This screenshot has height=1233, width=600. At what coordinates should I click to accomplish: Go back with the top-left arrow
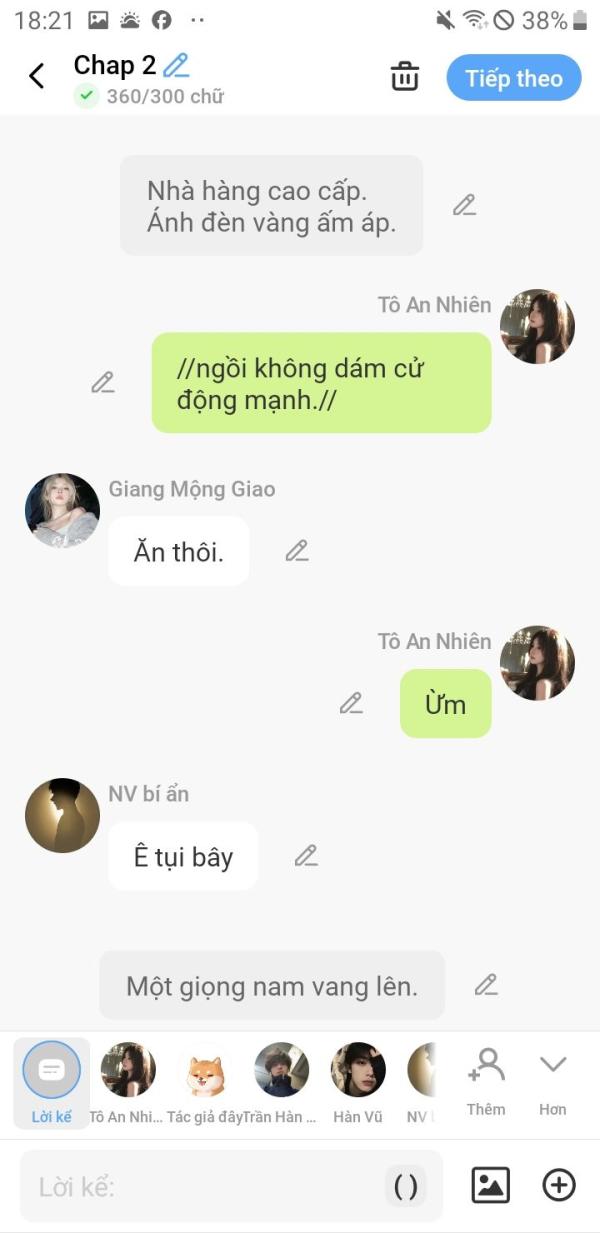pyautogui.click(x=37, y=76)
